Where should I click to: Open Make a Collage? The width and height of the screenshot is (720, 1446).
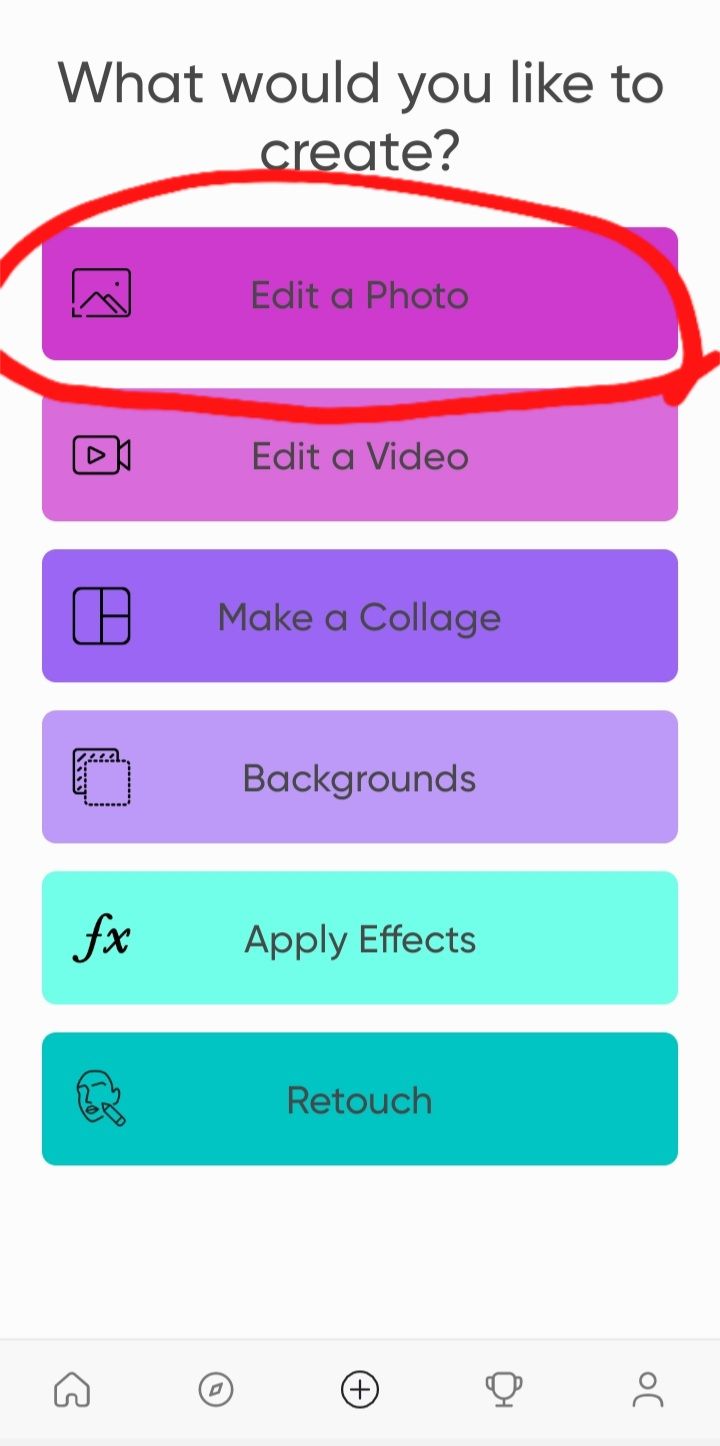360,616
